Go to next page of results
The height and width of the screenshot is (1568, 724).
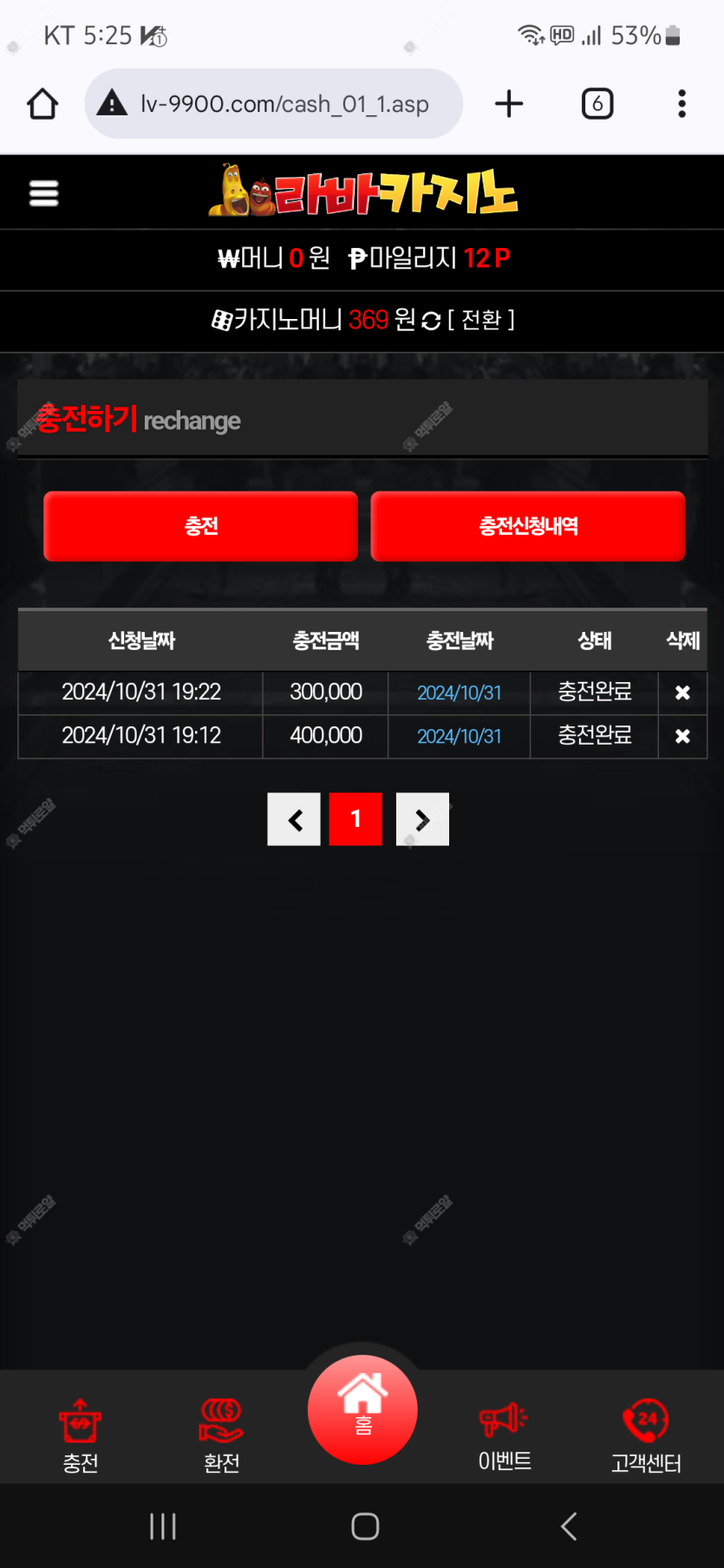coord(422,819)
